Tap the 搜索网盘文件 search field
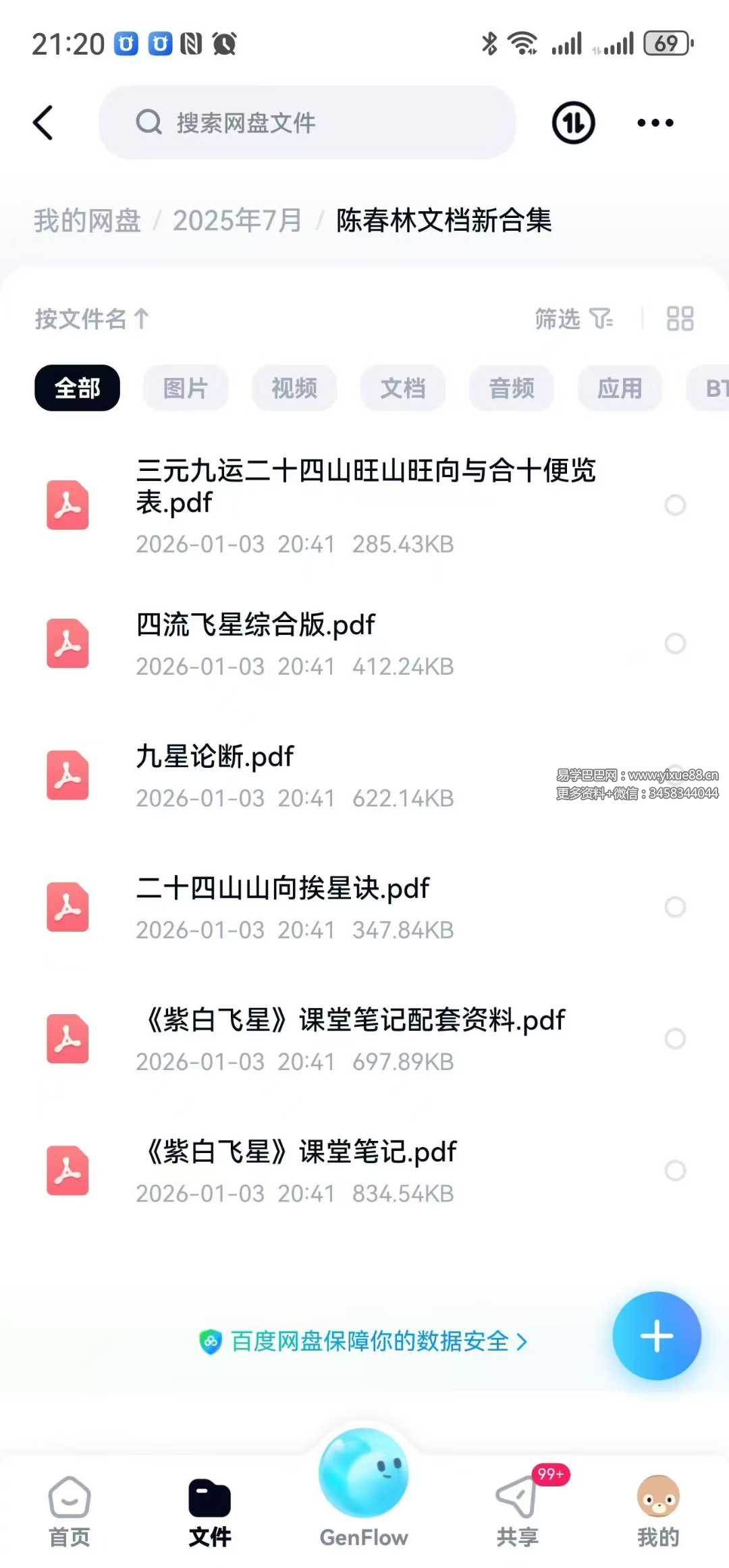The height and width of the screenshot is (1568, 729). click(307, 122)
